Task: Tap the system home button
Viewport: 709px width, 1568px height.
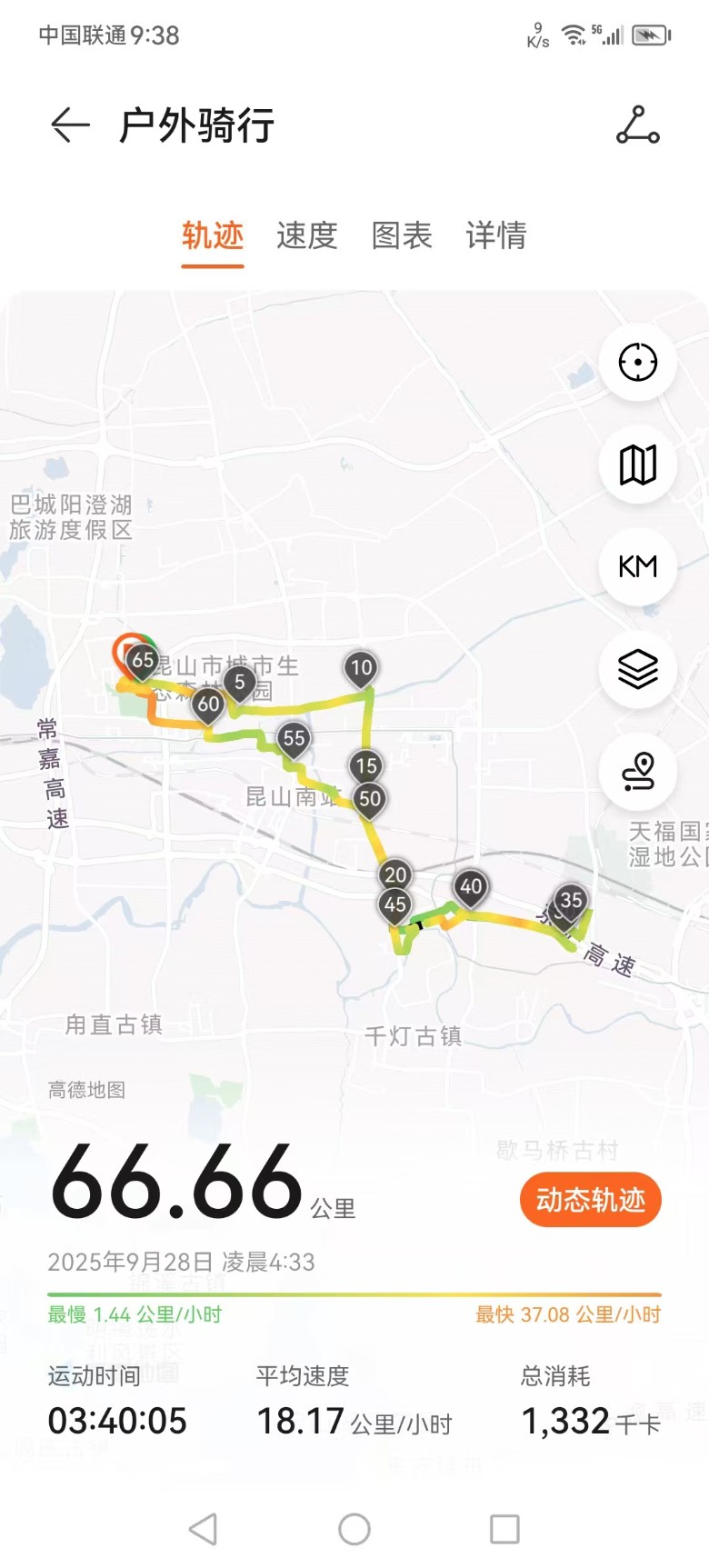Action: 354,1529
